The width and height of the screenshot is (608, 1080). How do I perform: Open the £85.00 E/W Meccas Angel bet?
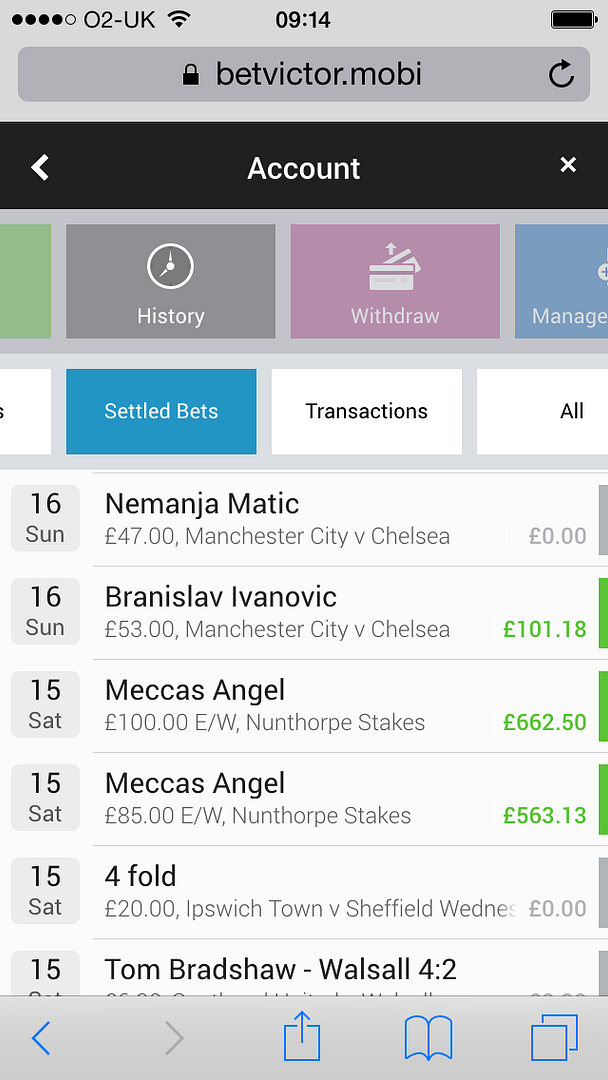click(x=304, y=799)
